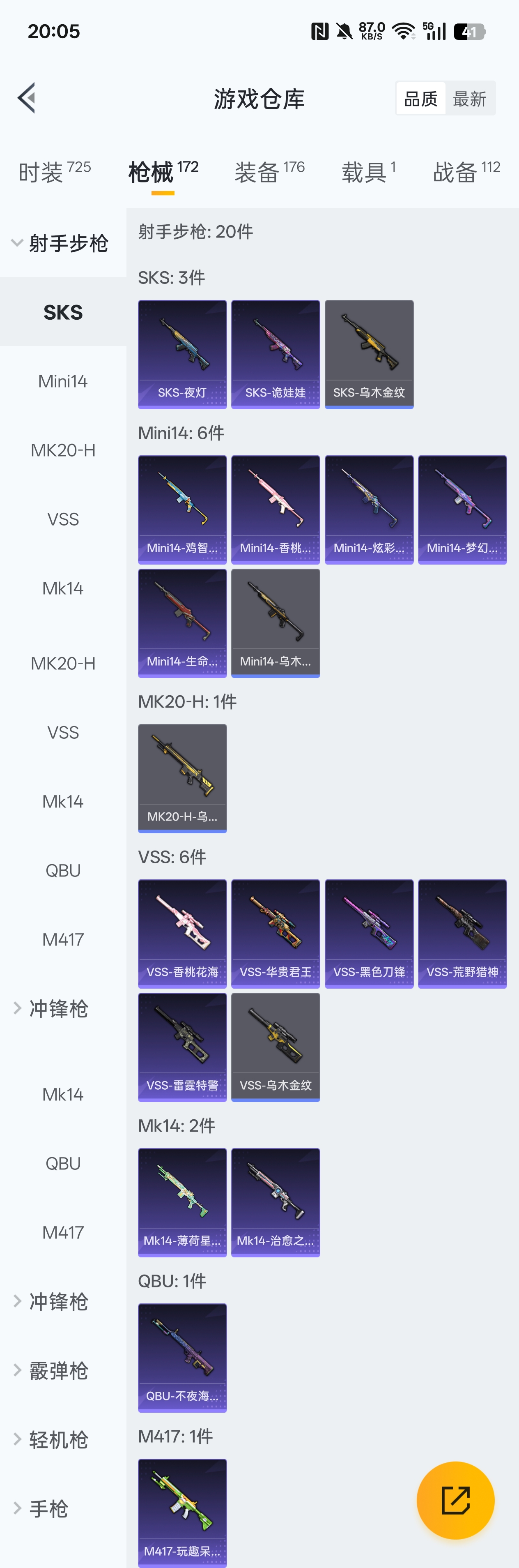The width and height of the screenshot is (519, 1568).
Task: Switch to the 载具 tab
Action: click(x=369, y=172)
